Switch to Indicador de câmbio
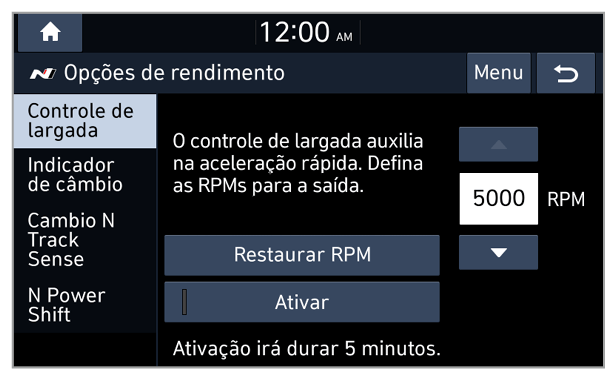615x378 pixels. coord(85,175)
